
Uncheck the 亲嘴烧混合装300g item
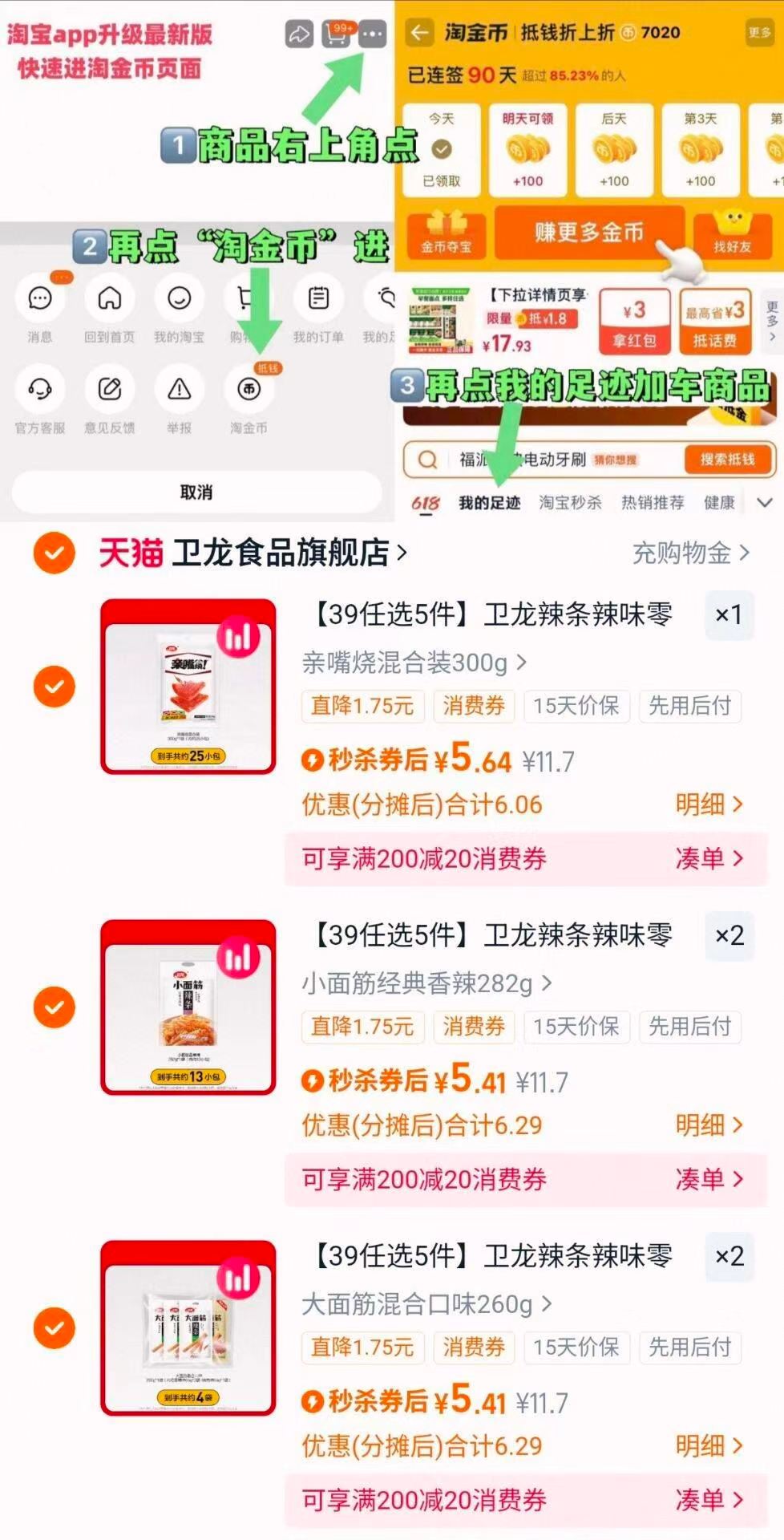coord(52,686)
